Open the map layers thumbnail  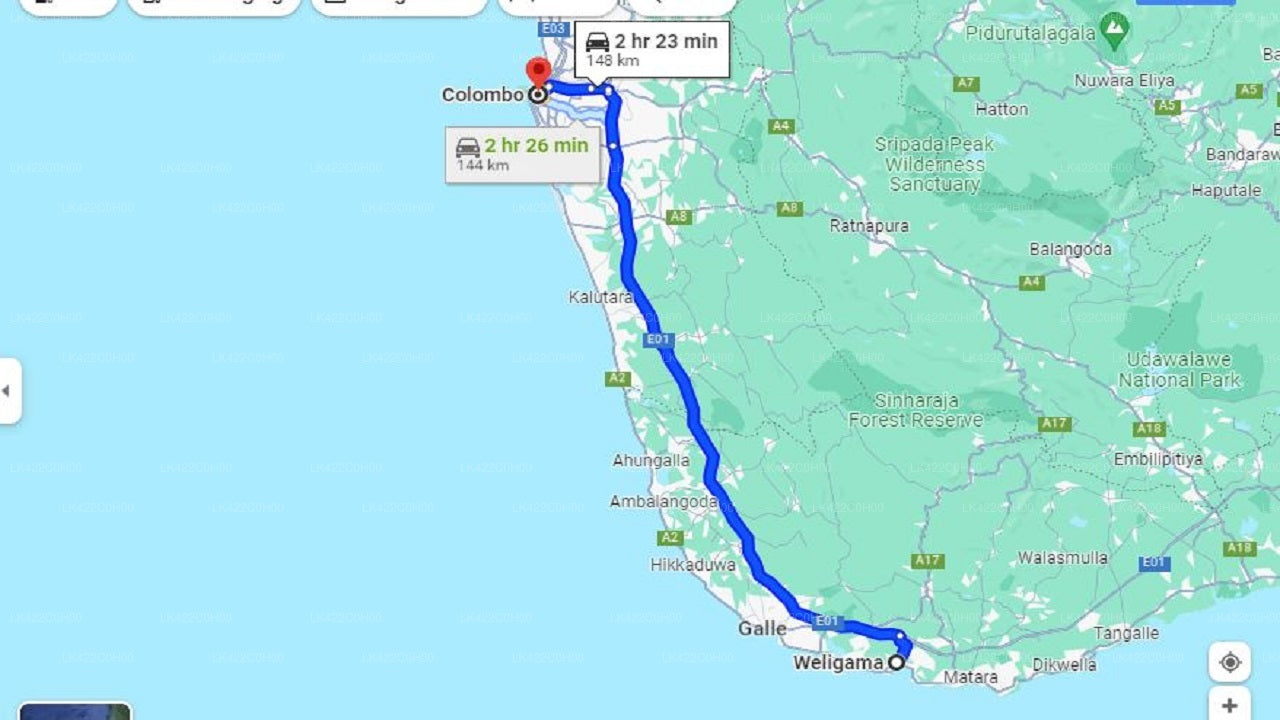(x=75, y=711)
